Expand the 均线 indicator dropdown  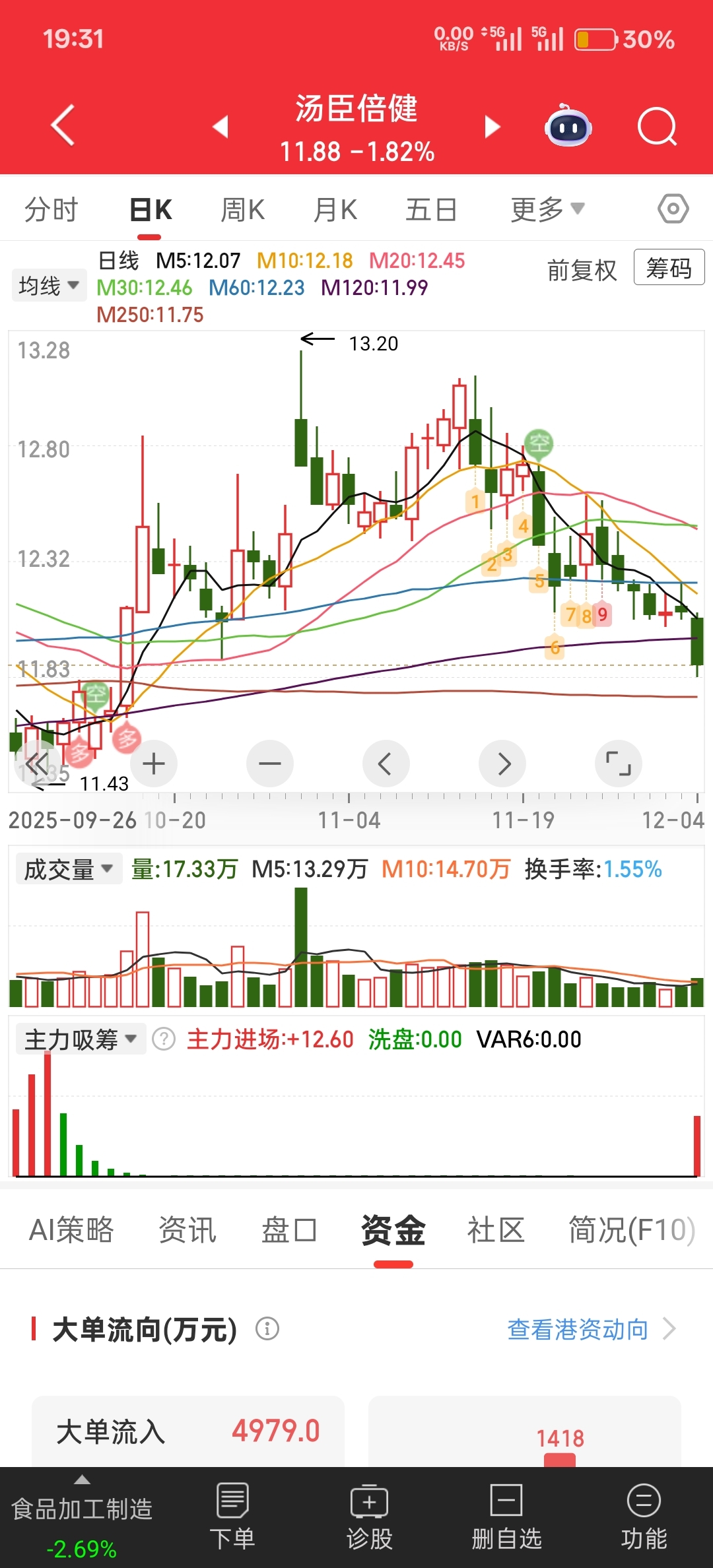(49, 286)
